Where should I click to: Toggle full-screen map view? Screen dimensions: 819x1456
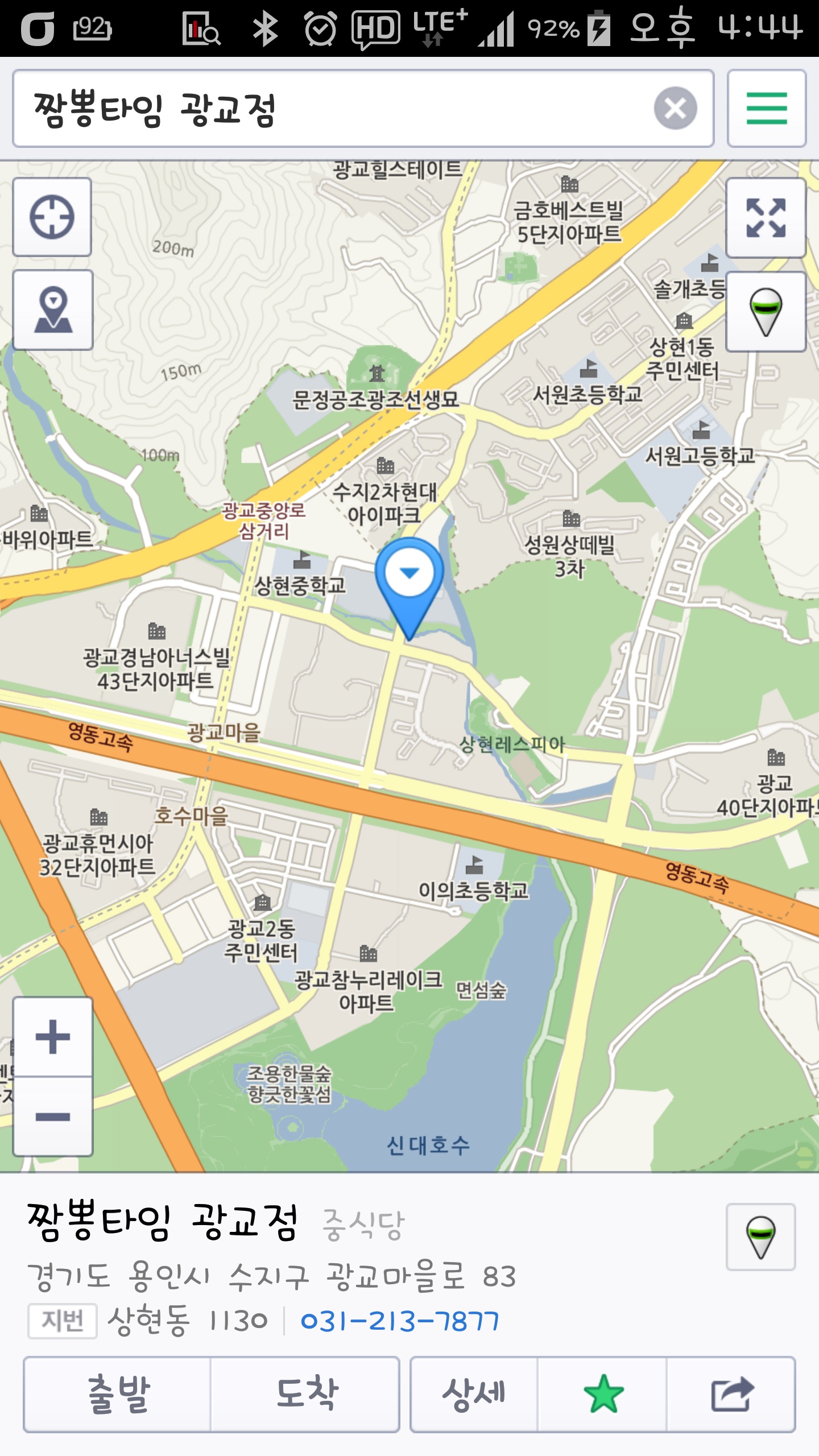click(766, 218)
